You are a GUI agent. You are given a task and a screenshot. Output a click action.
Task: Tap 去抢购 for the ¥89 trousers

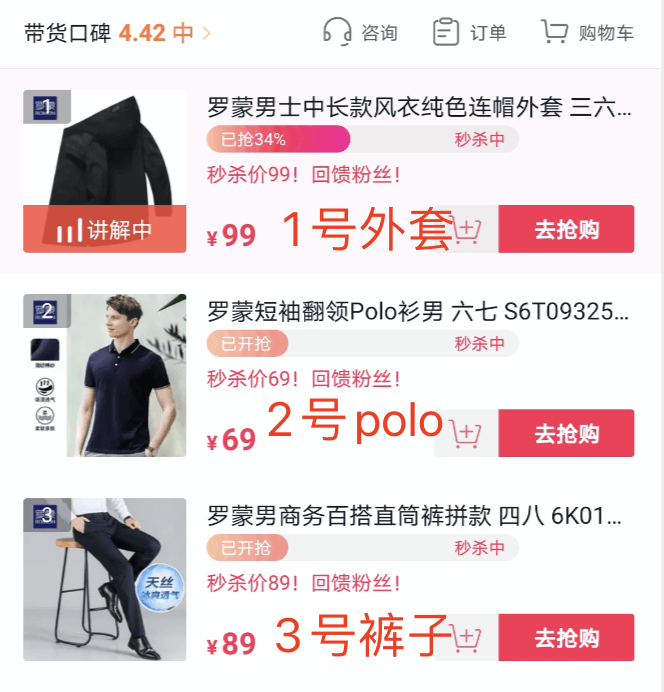pyautogui.click(x=566, y=638)
